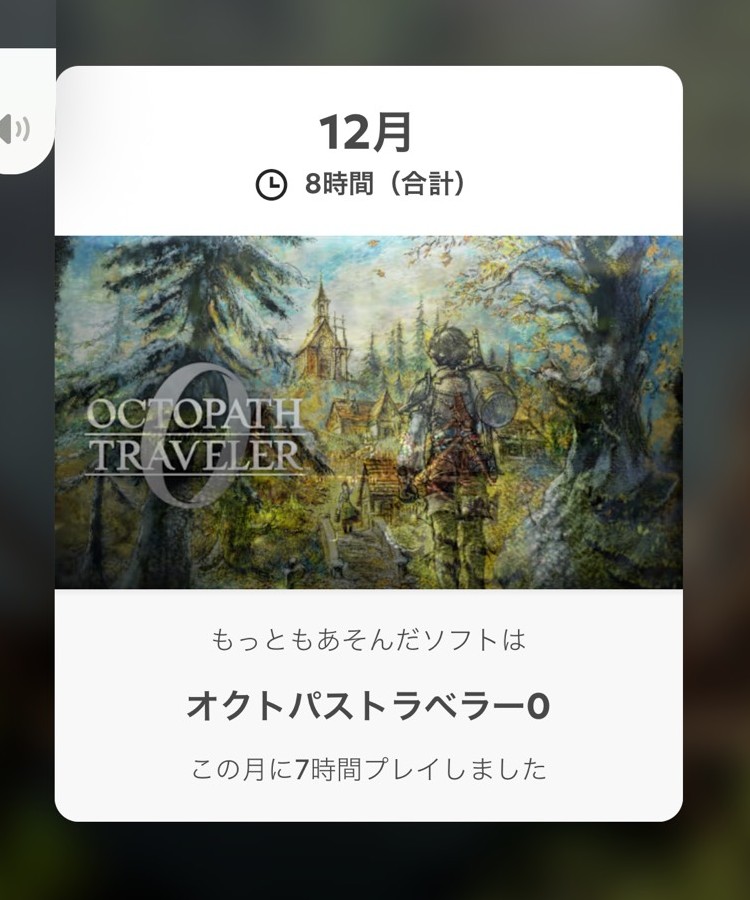
Task: Toggle the sound with the speaker icon
Action: [16, 128]
